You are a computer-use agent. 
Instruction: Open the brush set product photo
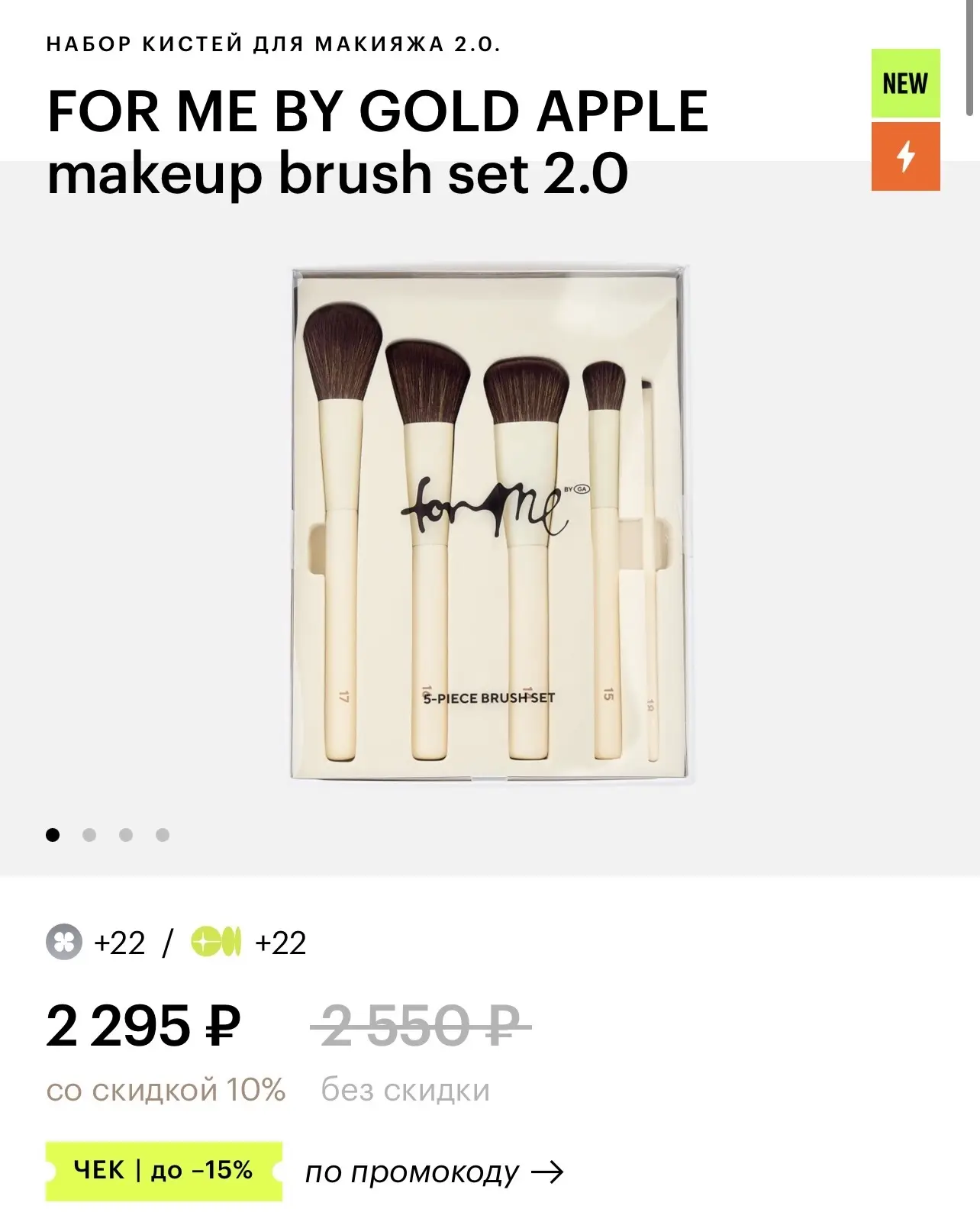click(x=489, y=524)
